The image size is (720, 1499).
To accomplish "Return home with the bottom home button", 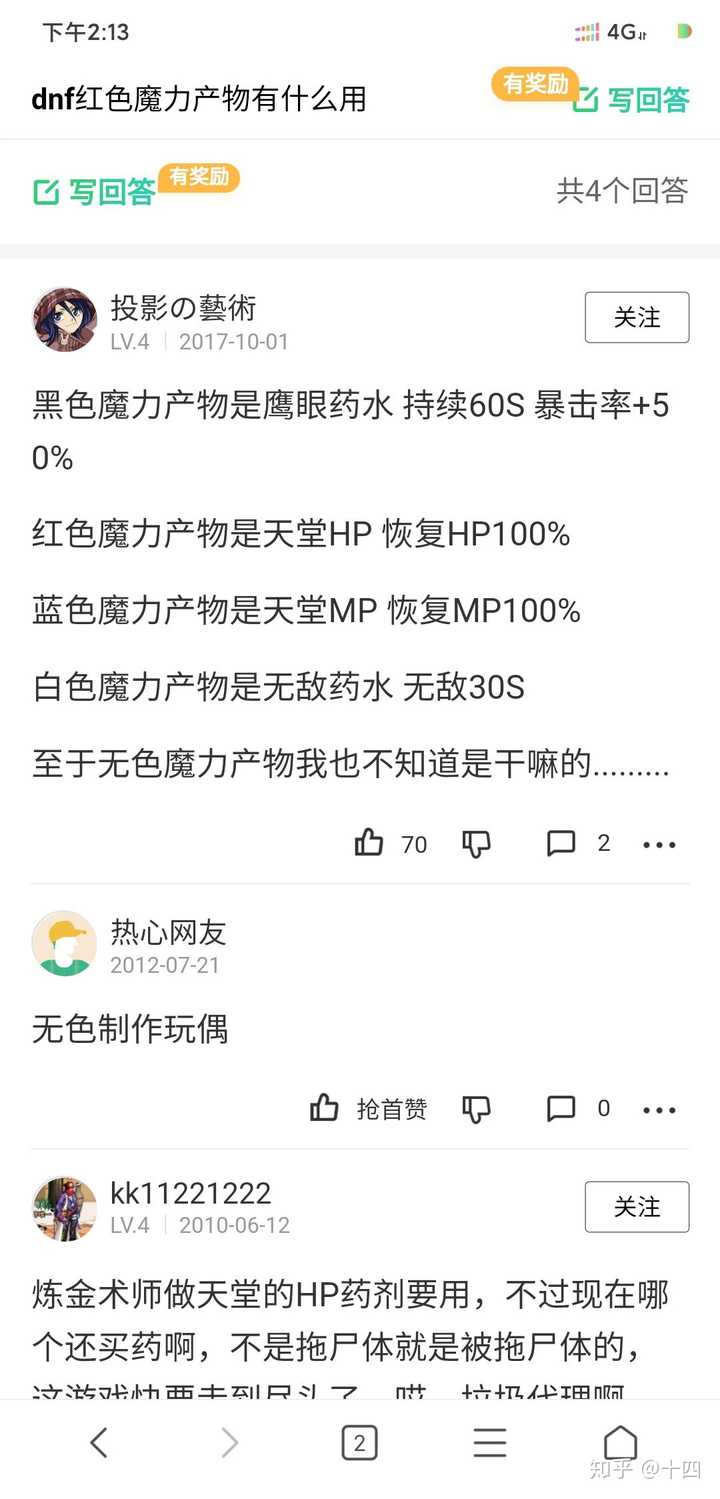I will (620, 1443).
